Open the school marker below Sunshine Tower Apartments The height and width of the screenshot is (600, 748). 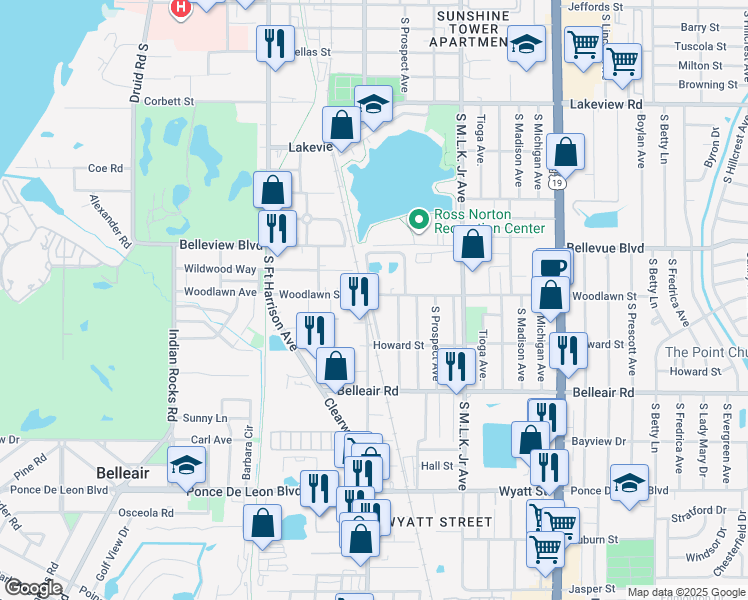coord(526,44)
